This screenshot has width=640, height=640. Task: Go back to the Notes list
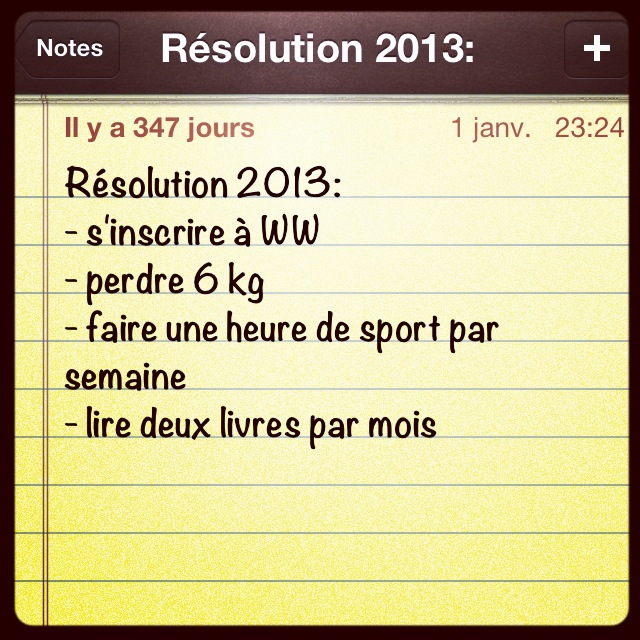tap(70, 48)
